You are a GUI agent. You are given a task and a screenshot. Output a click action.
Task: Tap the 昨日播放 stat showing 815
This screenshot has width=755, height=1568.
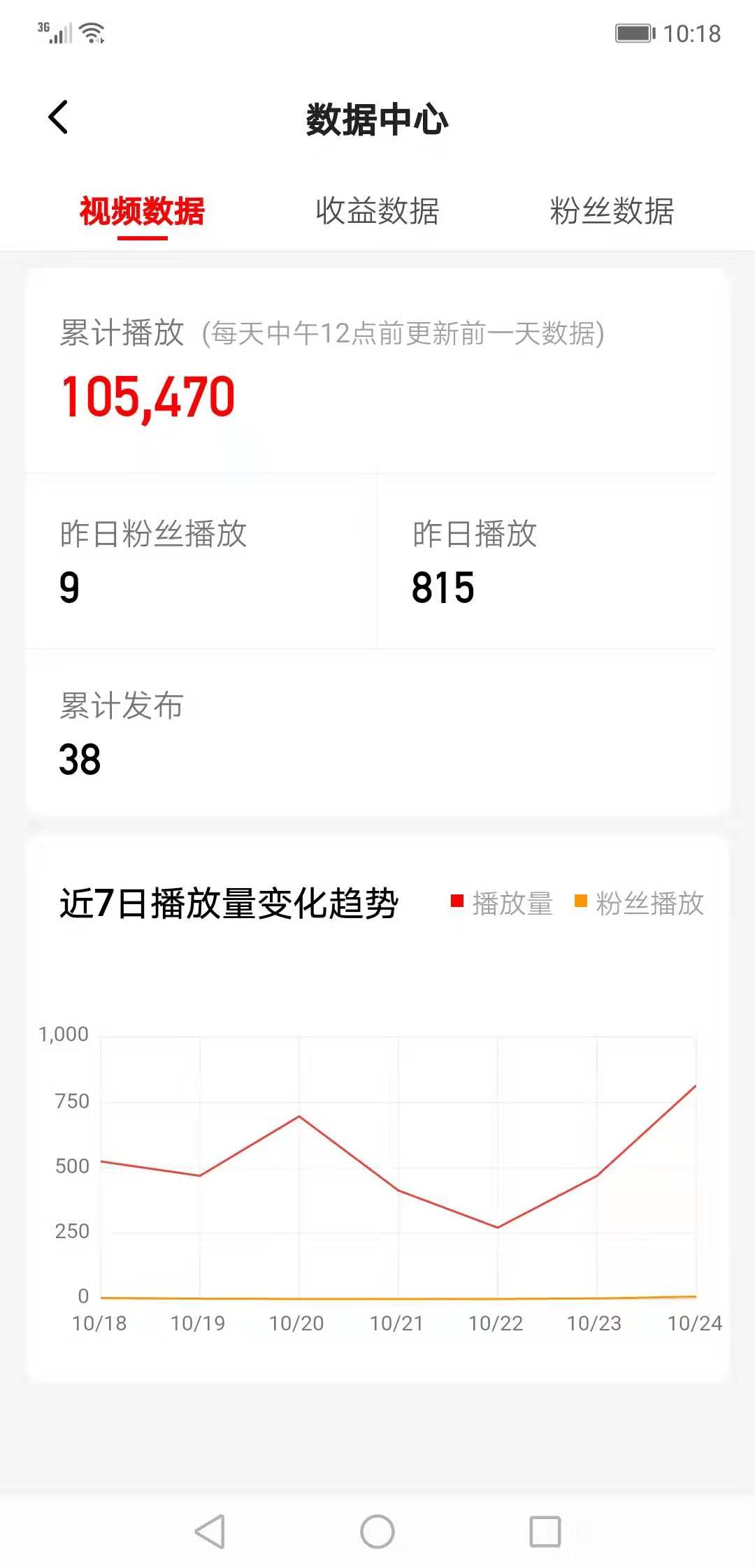[x=443, y=588]
